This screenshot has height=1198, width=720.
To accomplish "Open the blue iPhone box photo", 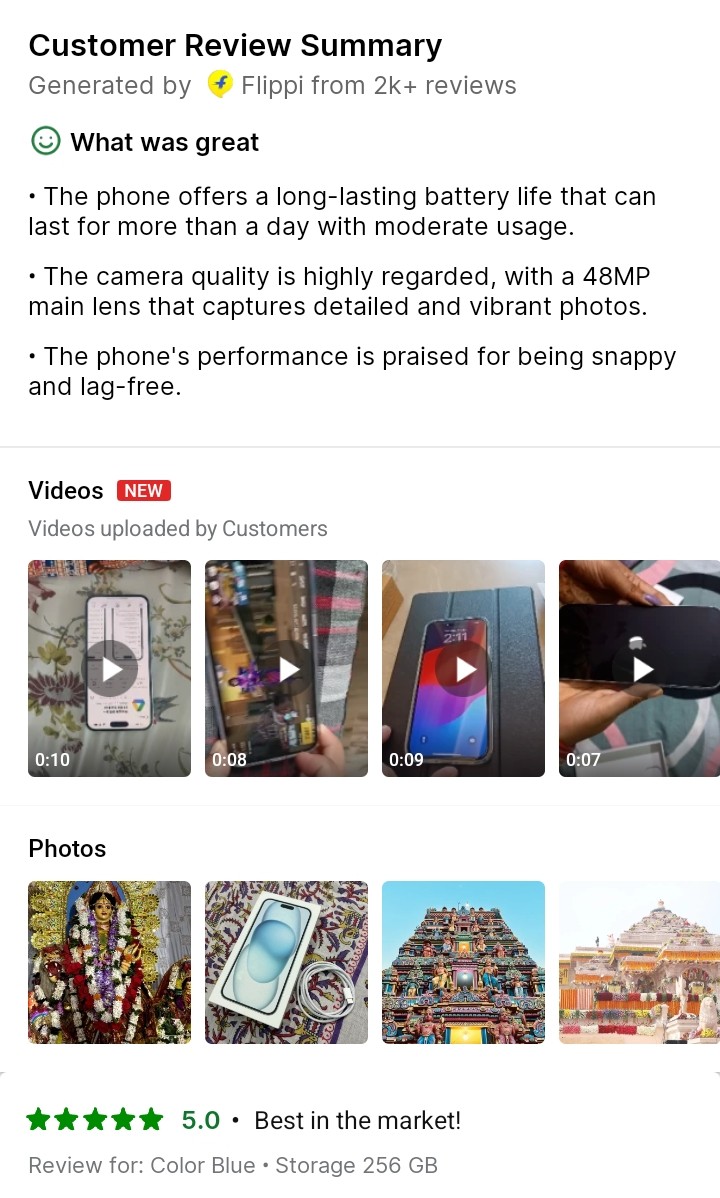I will (x=287, y=962).
